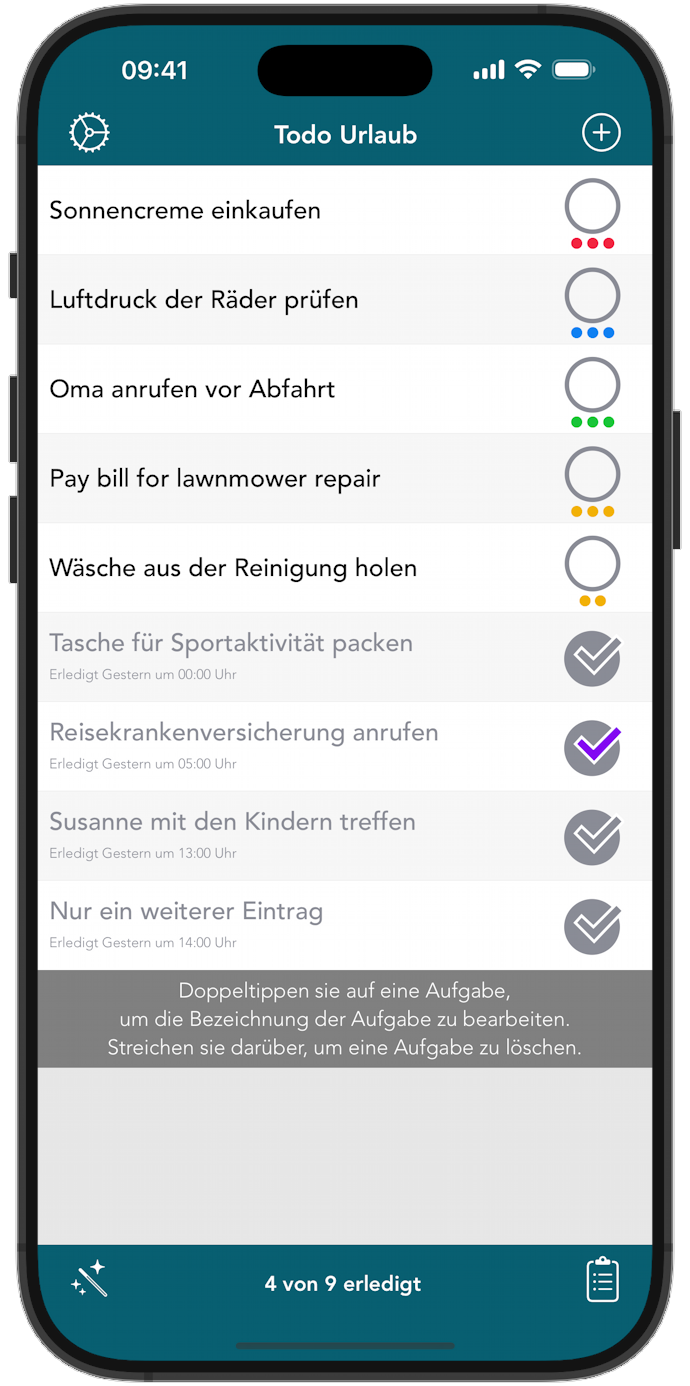Check off Luftdruck der Räder prüfen
Screen dimensions: 690x1386
592,296
